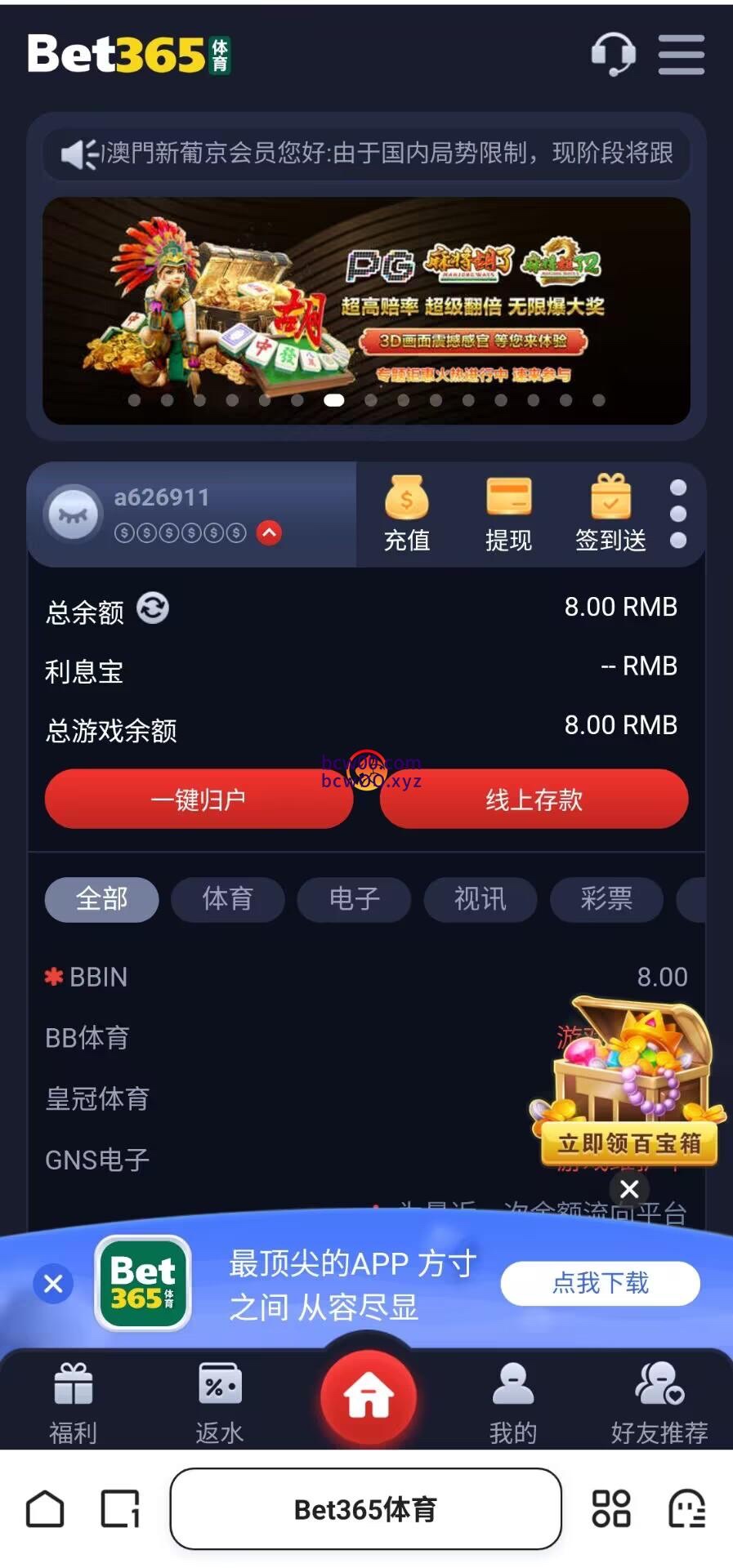This screenshot has height=1568, width=733.
Task: Tap 充值 to recharge account
Action: click(x=407, y=514)
